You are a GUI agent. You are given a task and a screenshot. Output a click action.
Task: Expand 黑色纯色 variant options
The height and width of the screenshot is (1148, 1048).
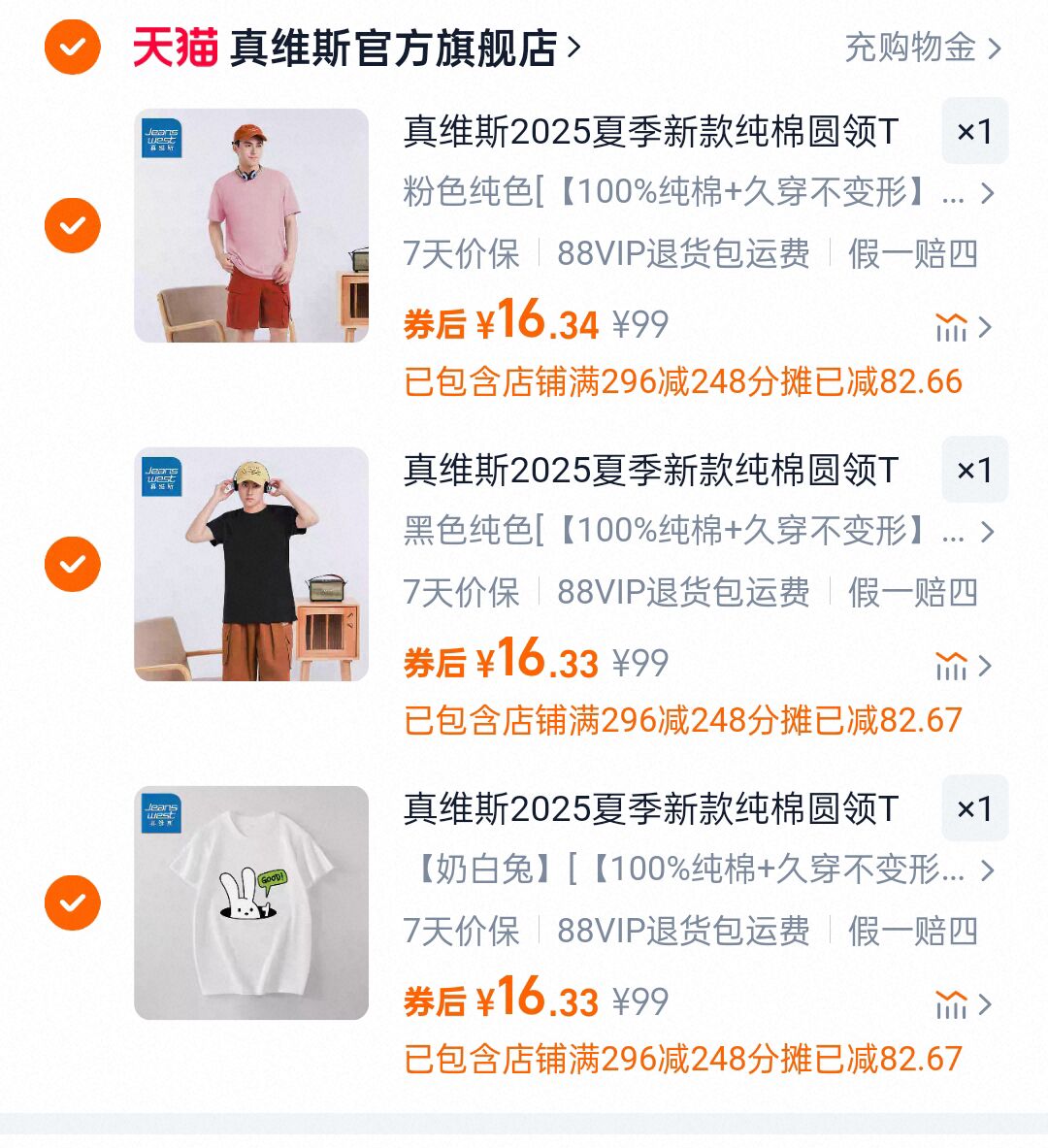point(988,532)
